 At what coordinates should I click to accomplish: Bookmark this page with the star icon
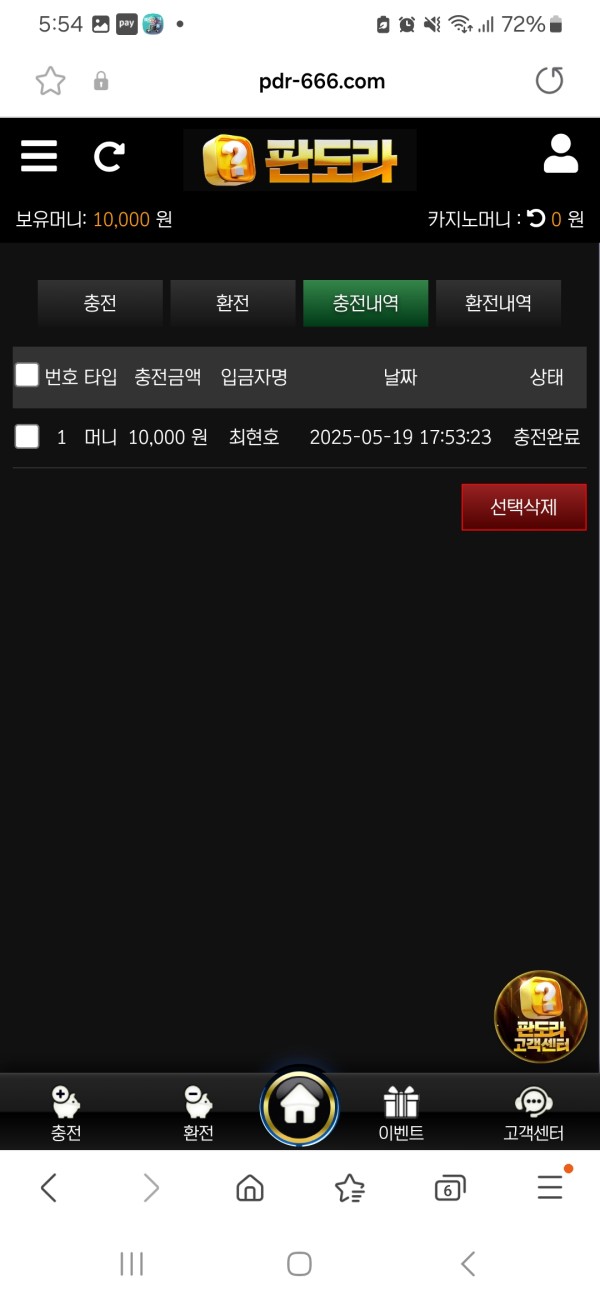(50, 81)
